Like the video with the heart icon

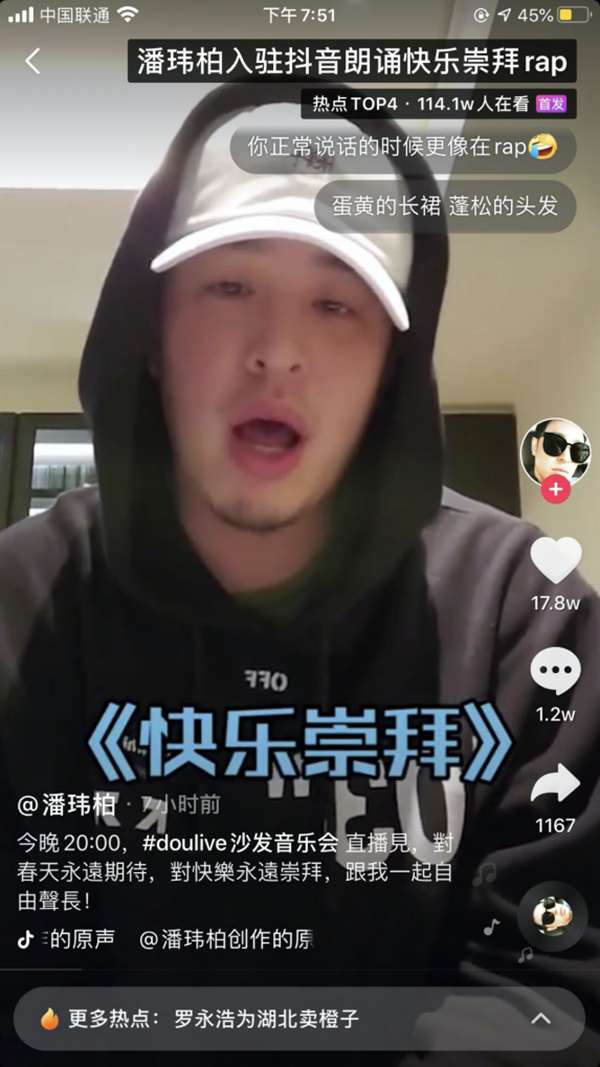tap(555, 560)
